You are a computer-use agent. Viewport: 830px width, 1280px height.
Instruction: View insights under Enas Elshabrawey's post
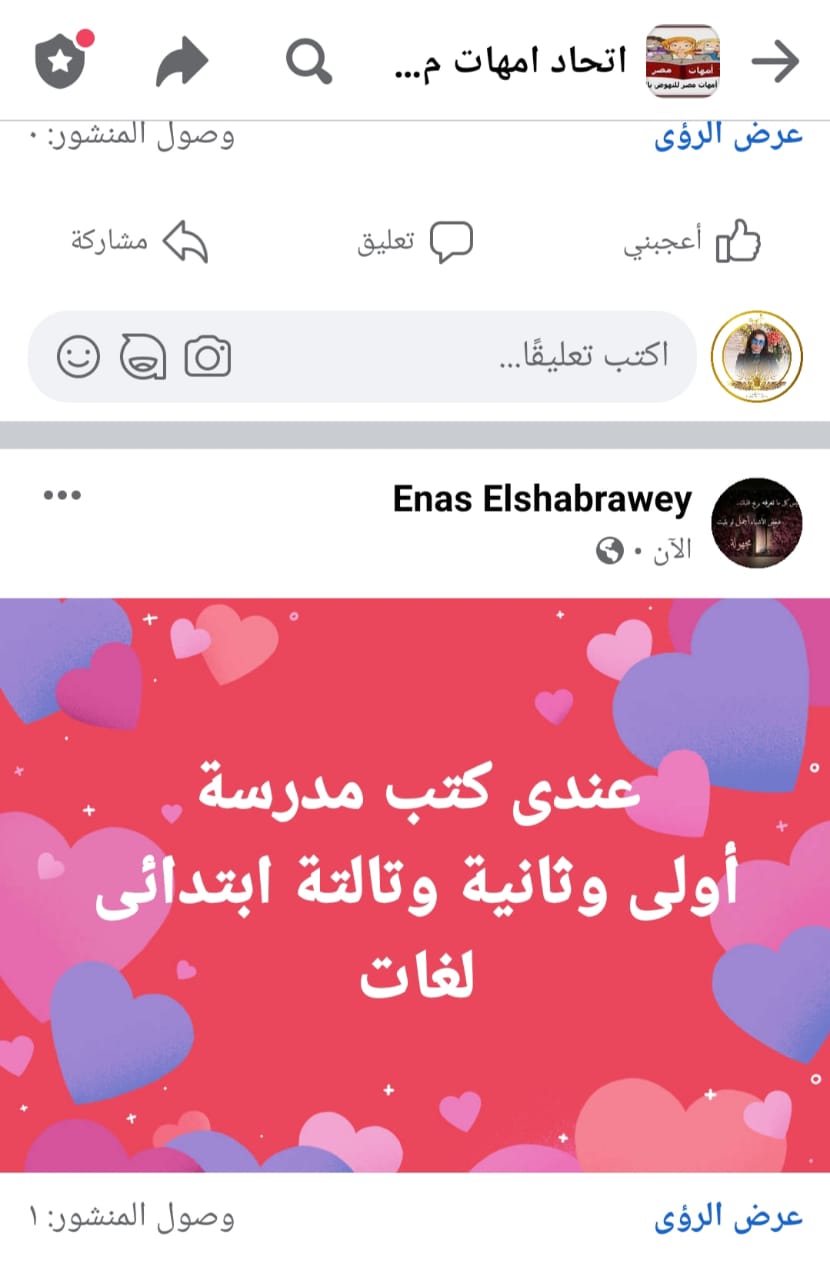tap(729, 1217)
